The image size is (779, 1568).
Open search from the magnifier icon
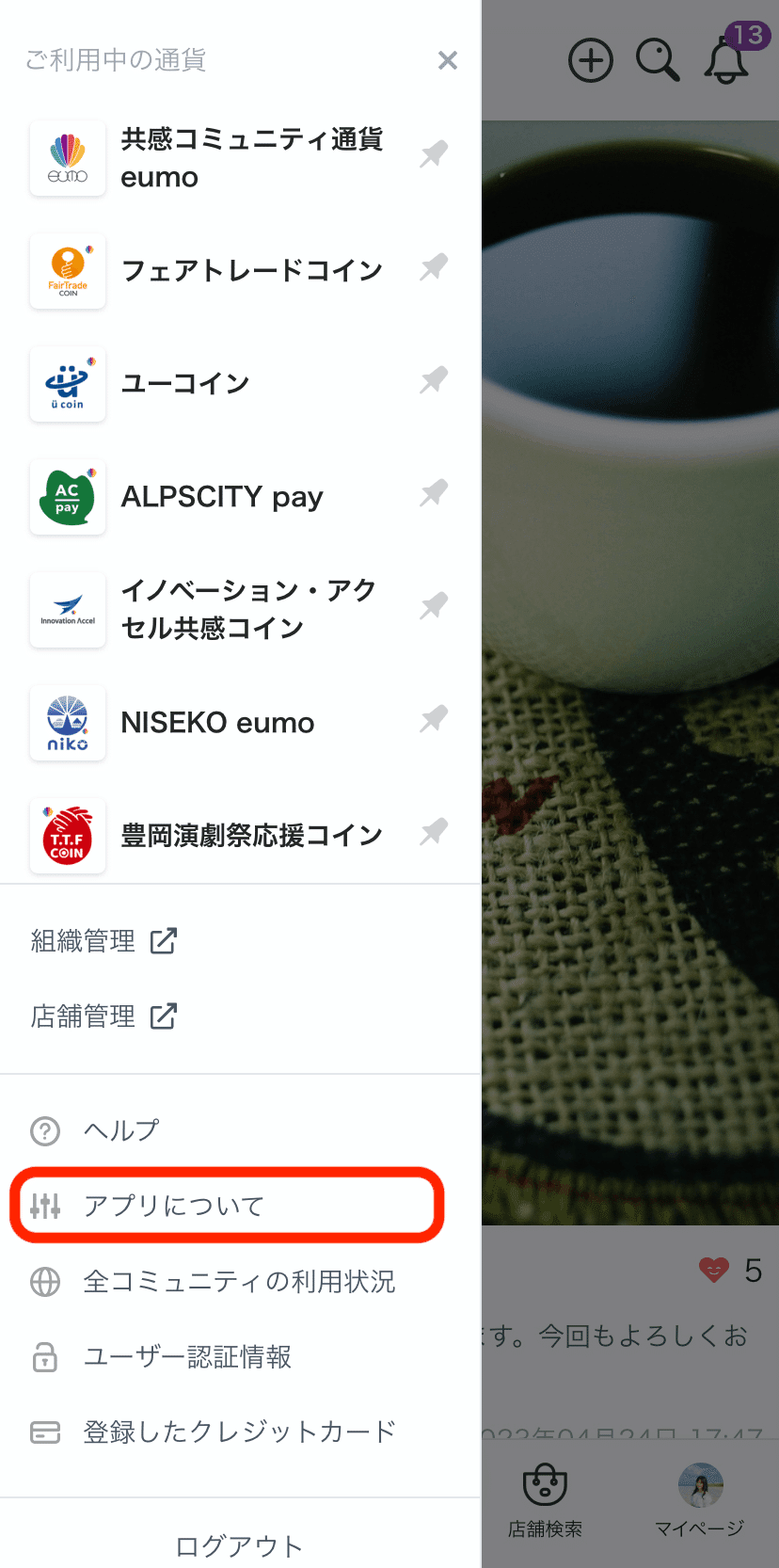[658, 60]
